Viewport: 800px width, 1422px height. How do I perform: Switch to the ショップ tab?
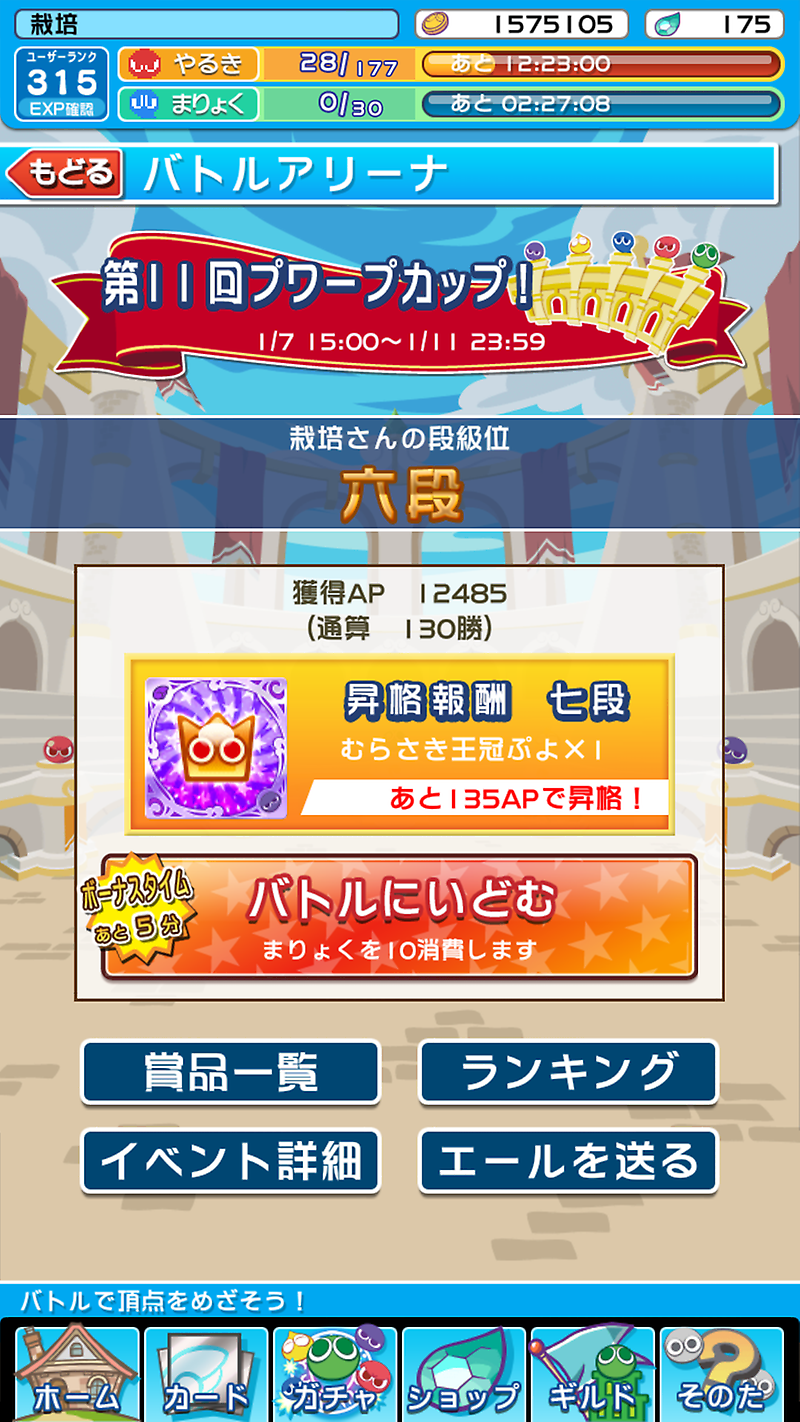[464, 1375]
